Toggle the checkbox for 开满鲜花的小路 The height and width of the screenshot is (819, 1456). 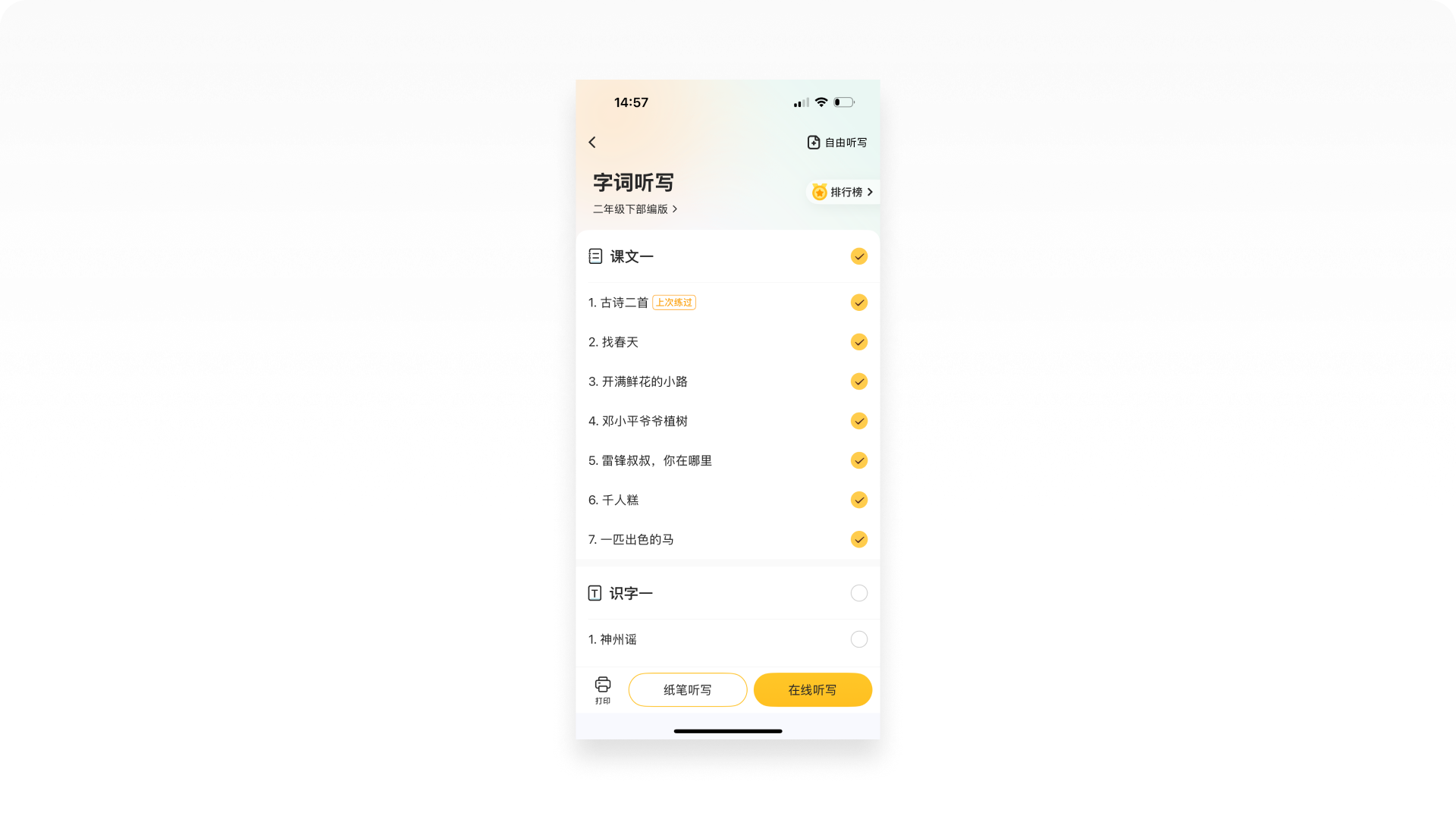858,381
